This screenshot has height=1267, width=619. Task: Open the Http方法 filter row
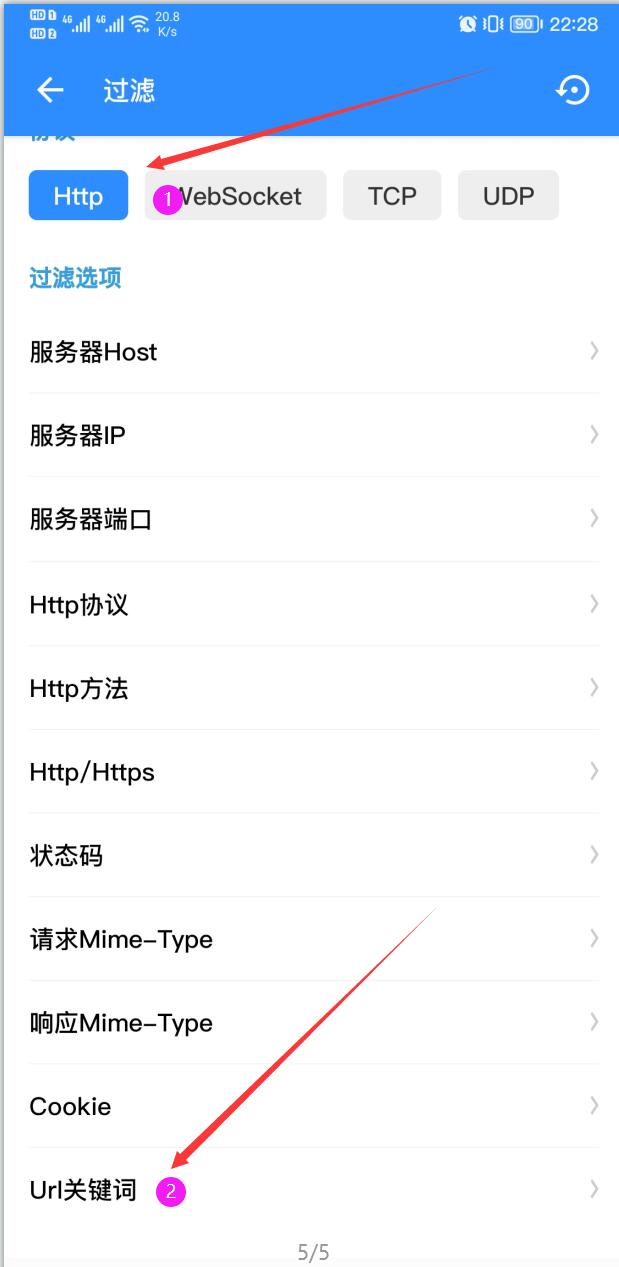310,688
